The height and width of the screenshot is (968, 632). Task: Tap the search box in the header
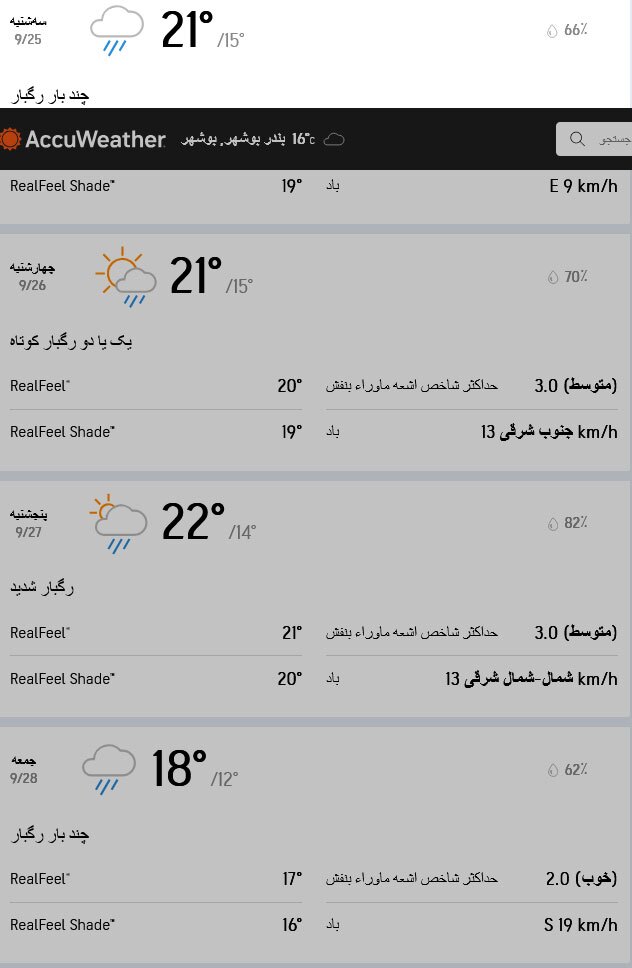coord(598,139)
